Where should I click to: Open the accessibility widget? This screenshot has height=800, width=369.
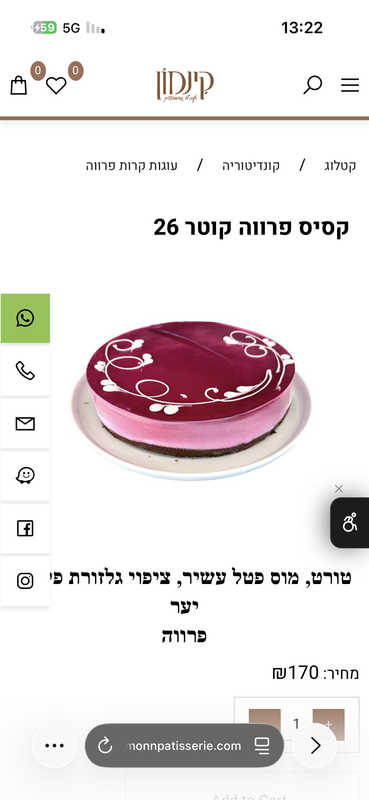tap(350, 523)
